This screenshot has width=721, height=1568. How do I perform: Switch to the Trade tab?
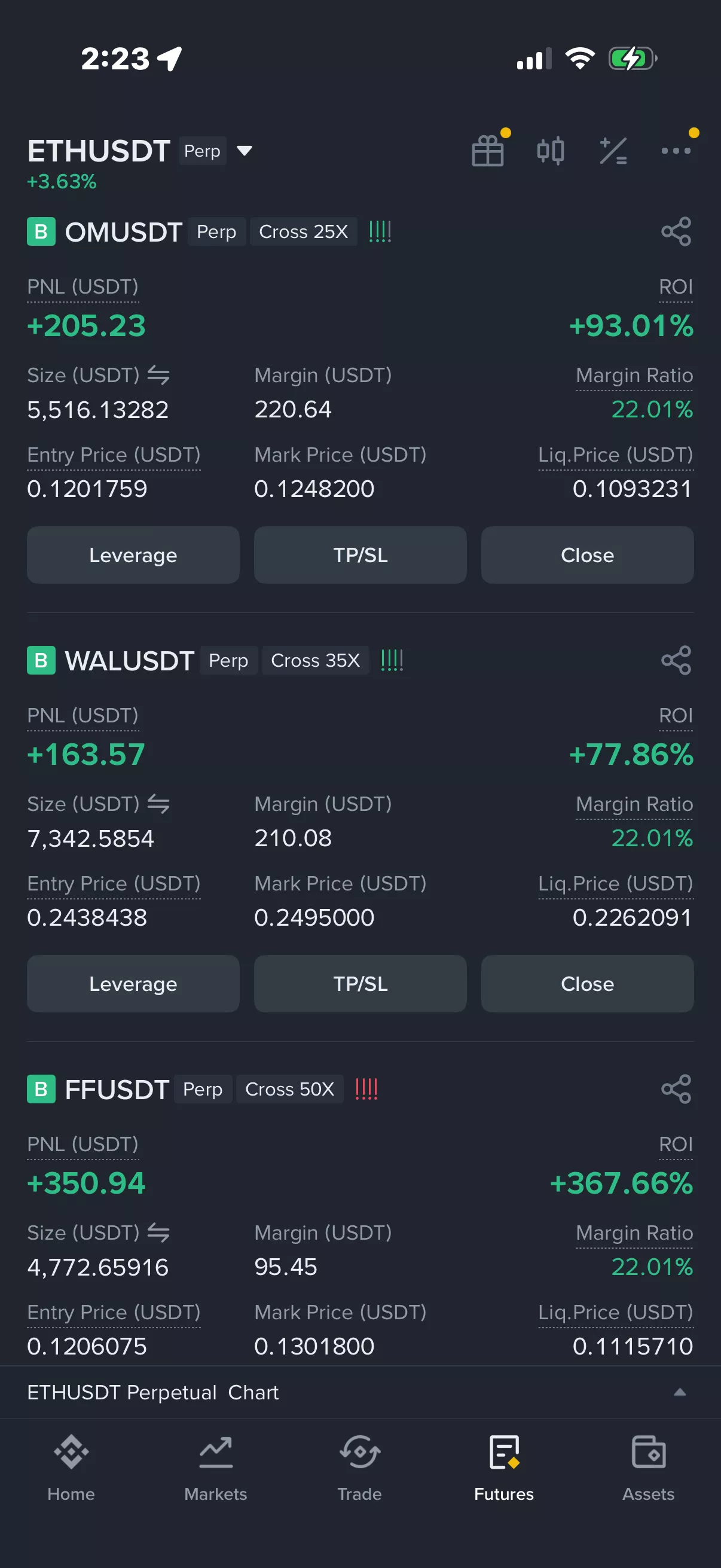(x=359, y=1468)
